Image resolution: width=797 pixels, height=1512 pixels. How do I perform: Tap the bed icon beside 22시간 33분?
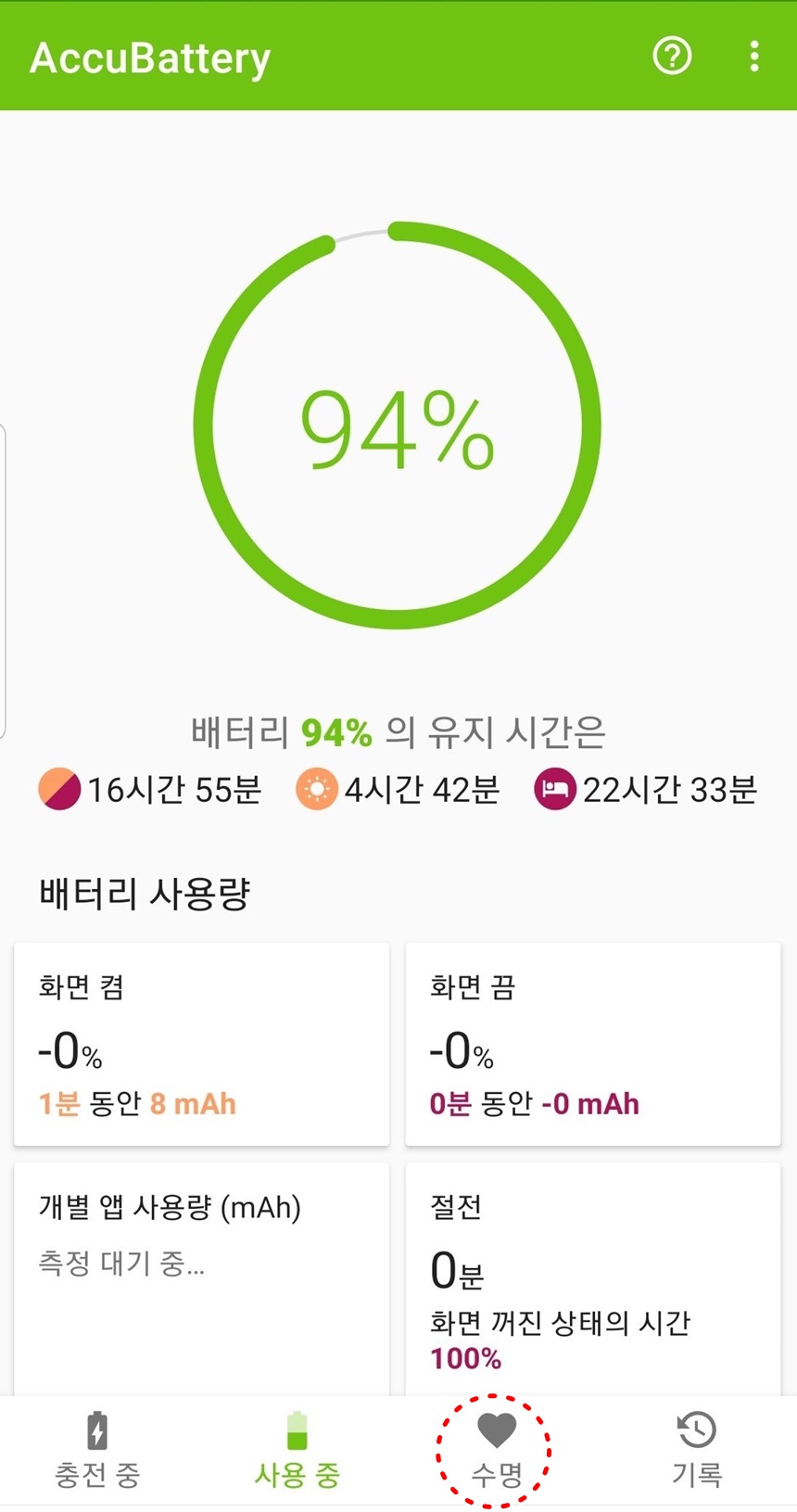(x=555, y=790)
